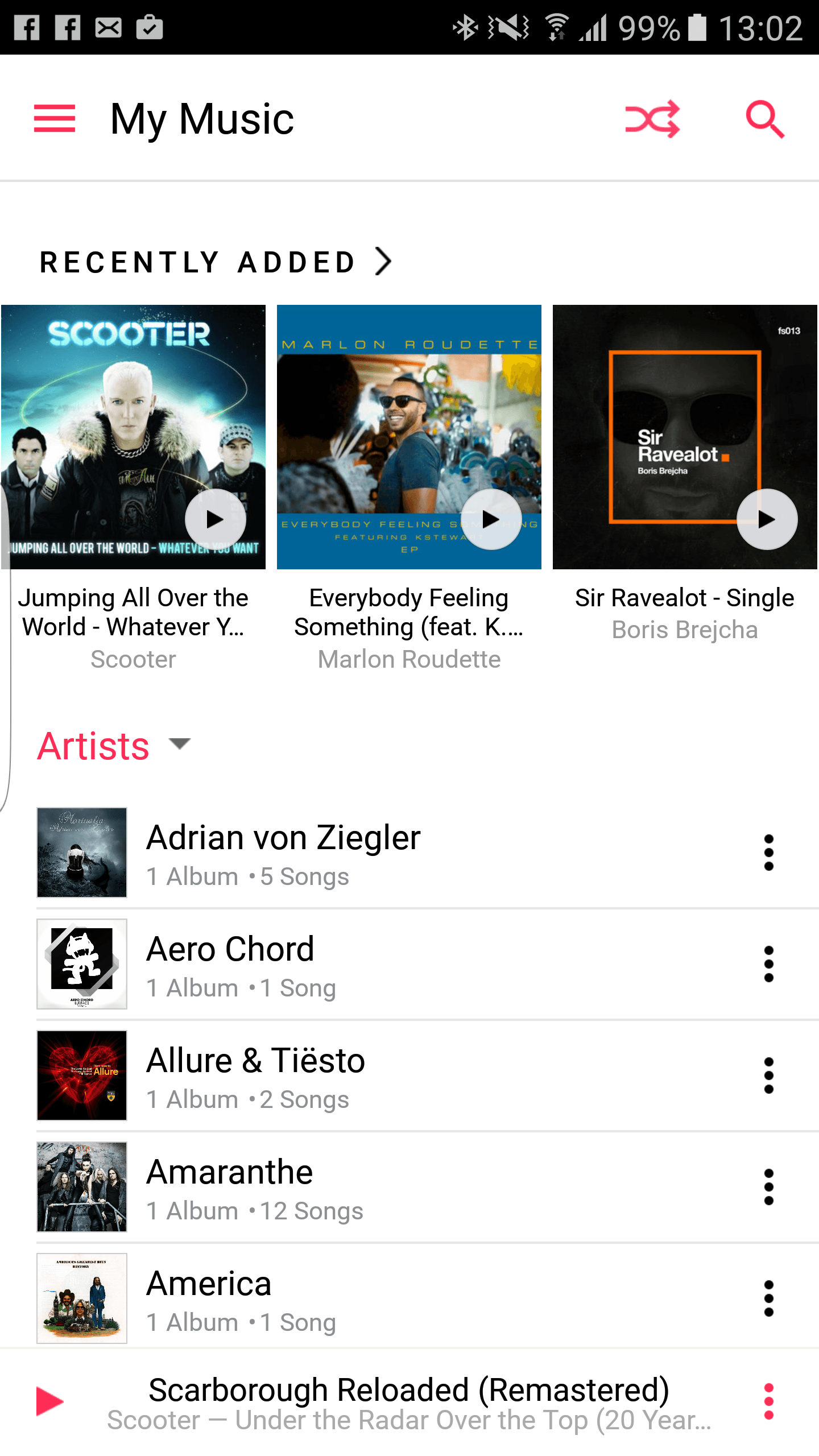The image size is (819, 1456).
Task: Open artist America
Action: [x=209, y=1298]
